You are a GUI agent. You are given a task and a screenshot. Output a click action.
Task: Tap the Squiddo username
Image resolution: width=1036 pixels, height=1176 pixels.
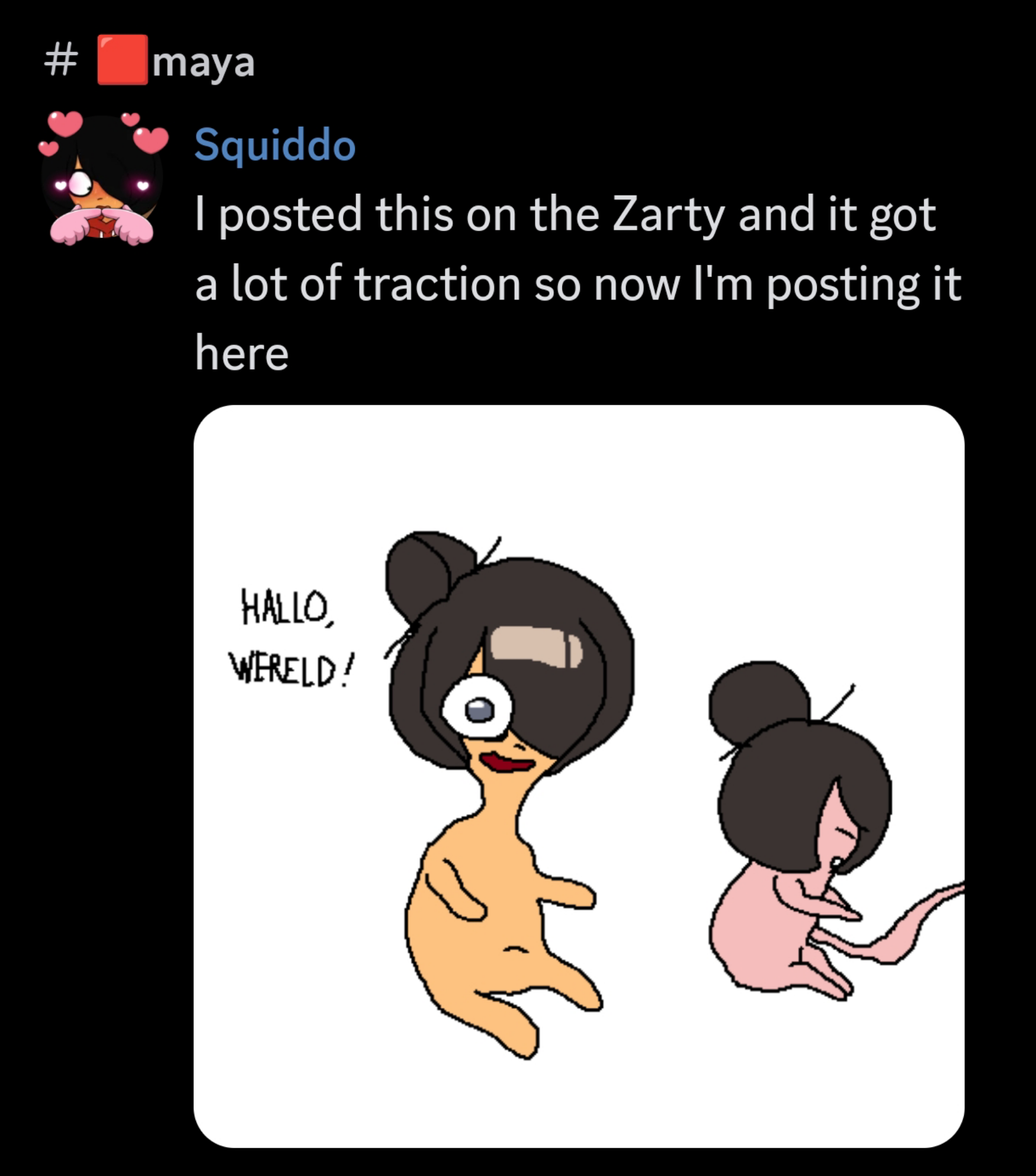click(275, 145)
